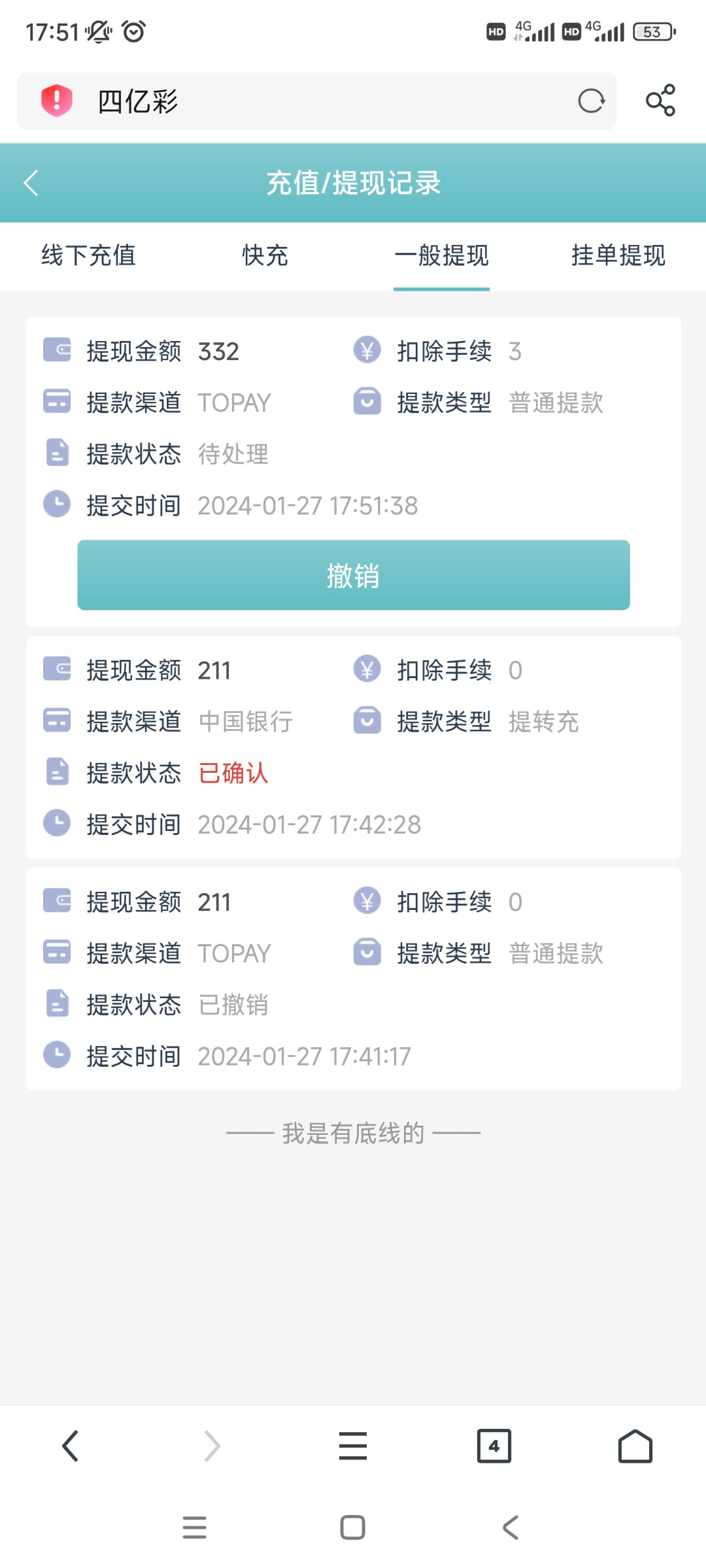
Task: Open the browser menu icon at bottom
Action: tap(353, 1446)
